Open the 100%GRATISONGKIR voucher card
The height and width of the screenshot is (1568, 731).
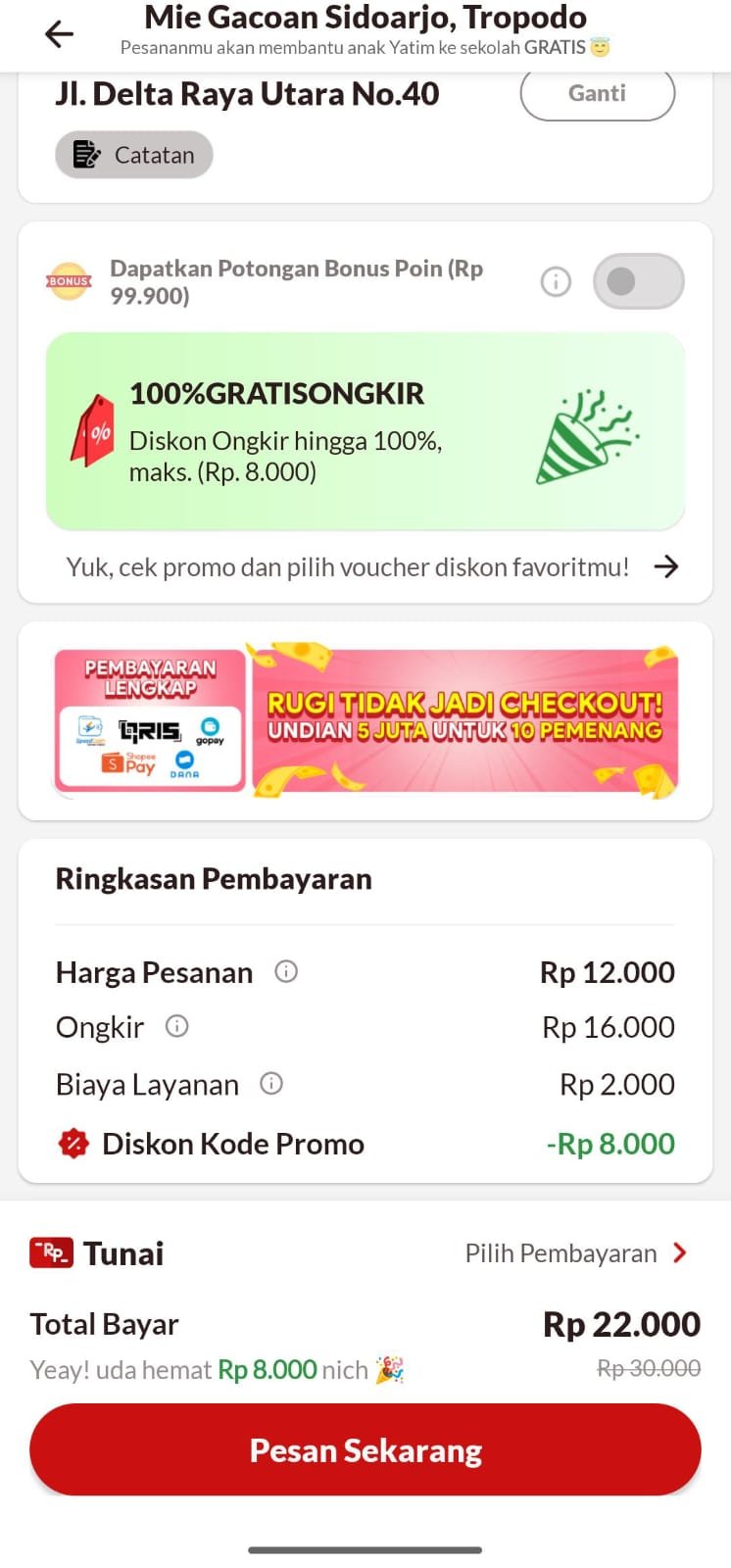pyautogui.click(x=365, y=431)
